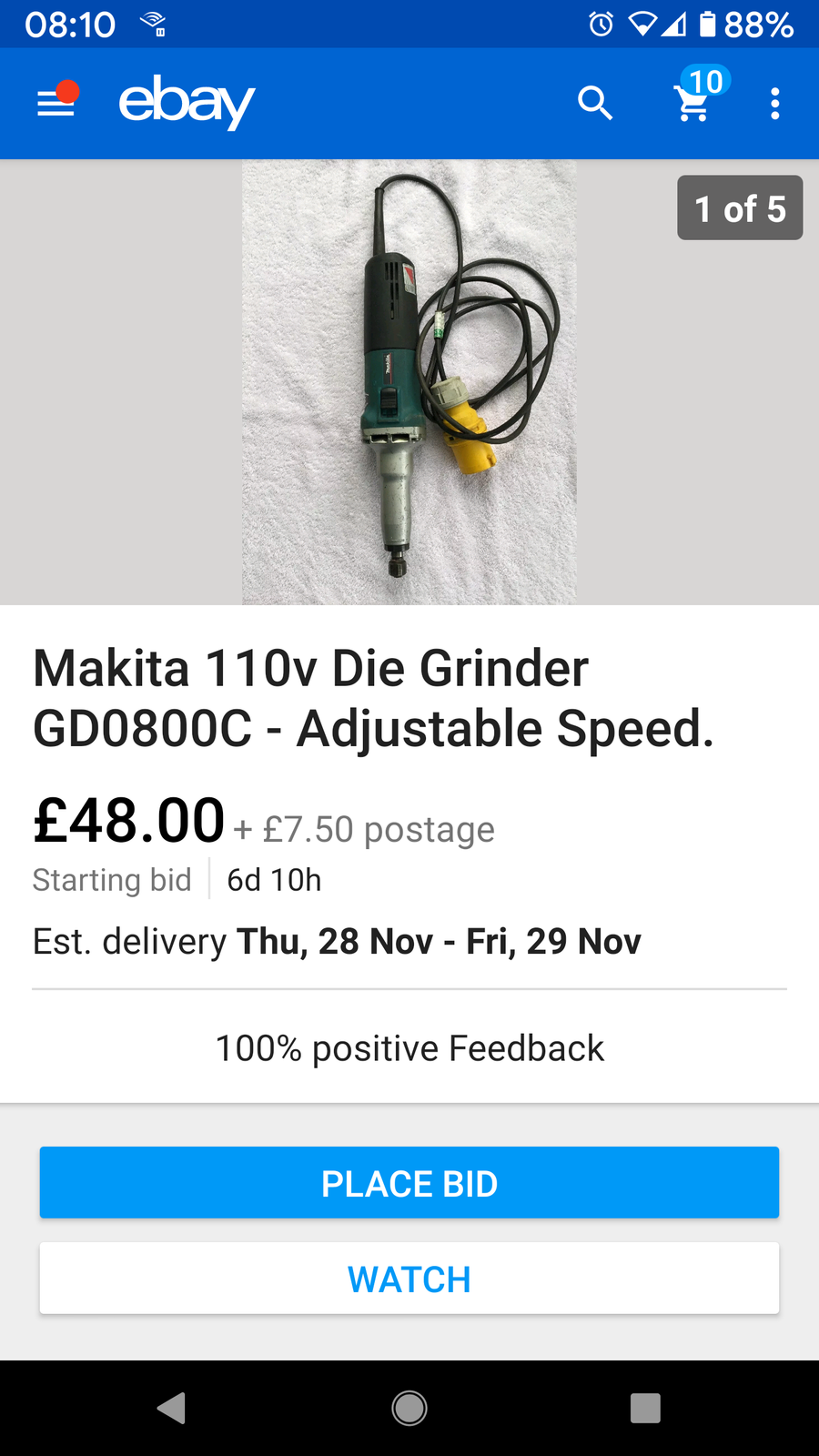
Task: View 100% positive Feedback details
Action: tap(409, 1048)
